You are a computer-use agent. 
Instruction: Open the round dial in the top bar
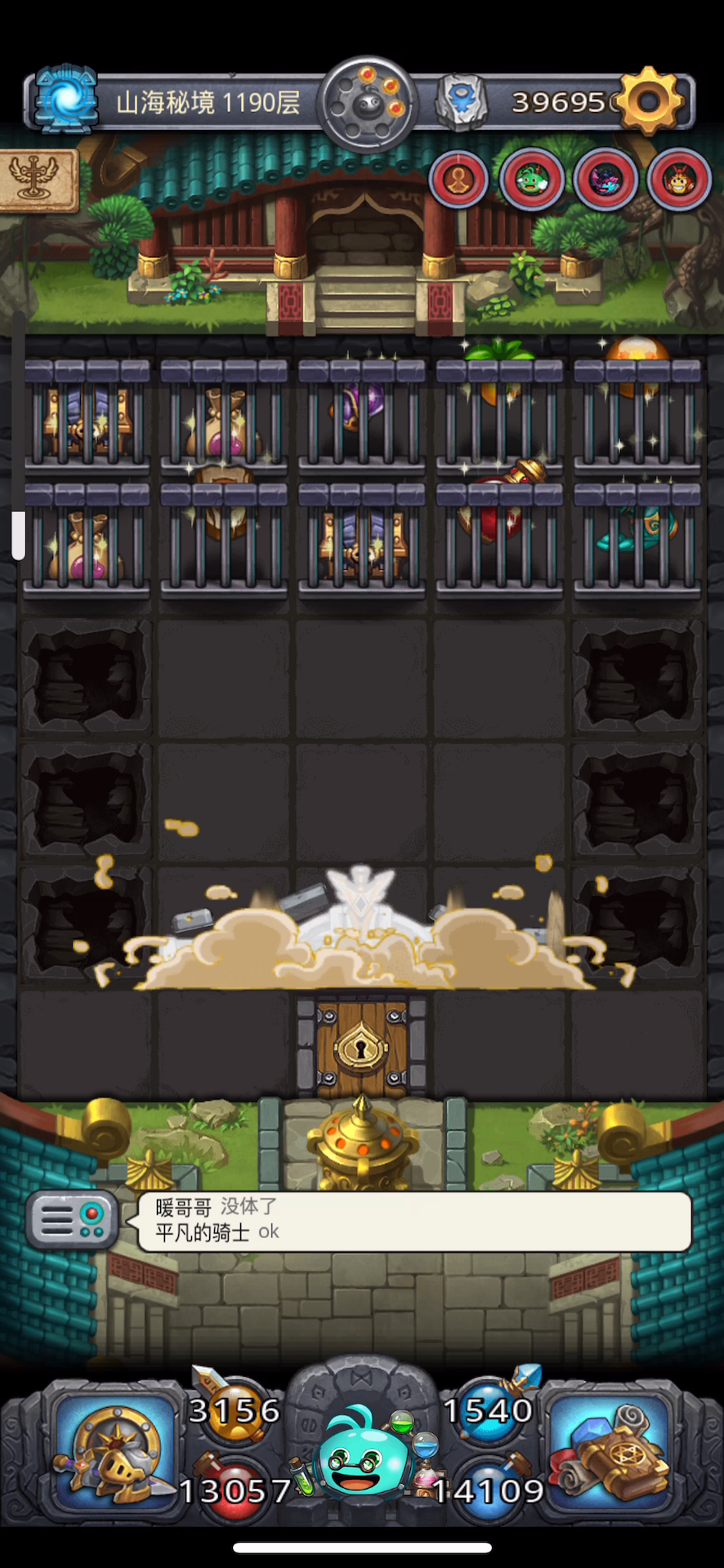[x=368, y=104]
